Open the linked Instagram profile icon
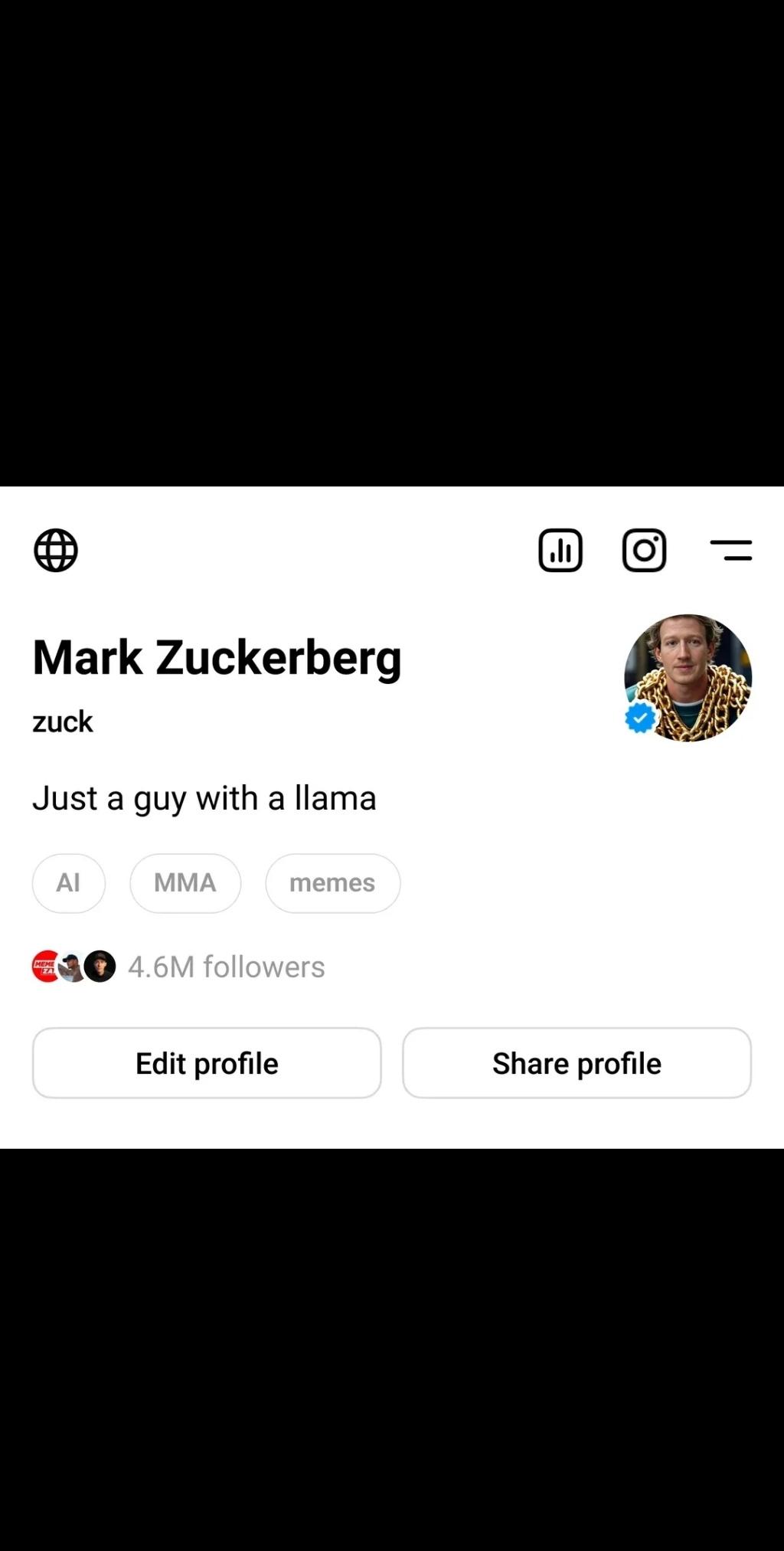The width and height of the screenshot is (784, 1551). pyautogui.click(x=644, y=550)
